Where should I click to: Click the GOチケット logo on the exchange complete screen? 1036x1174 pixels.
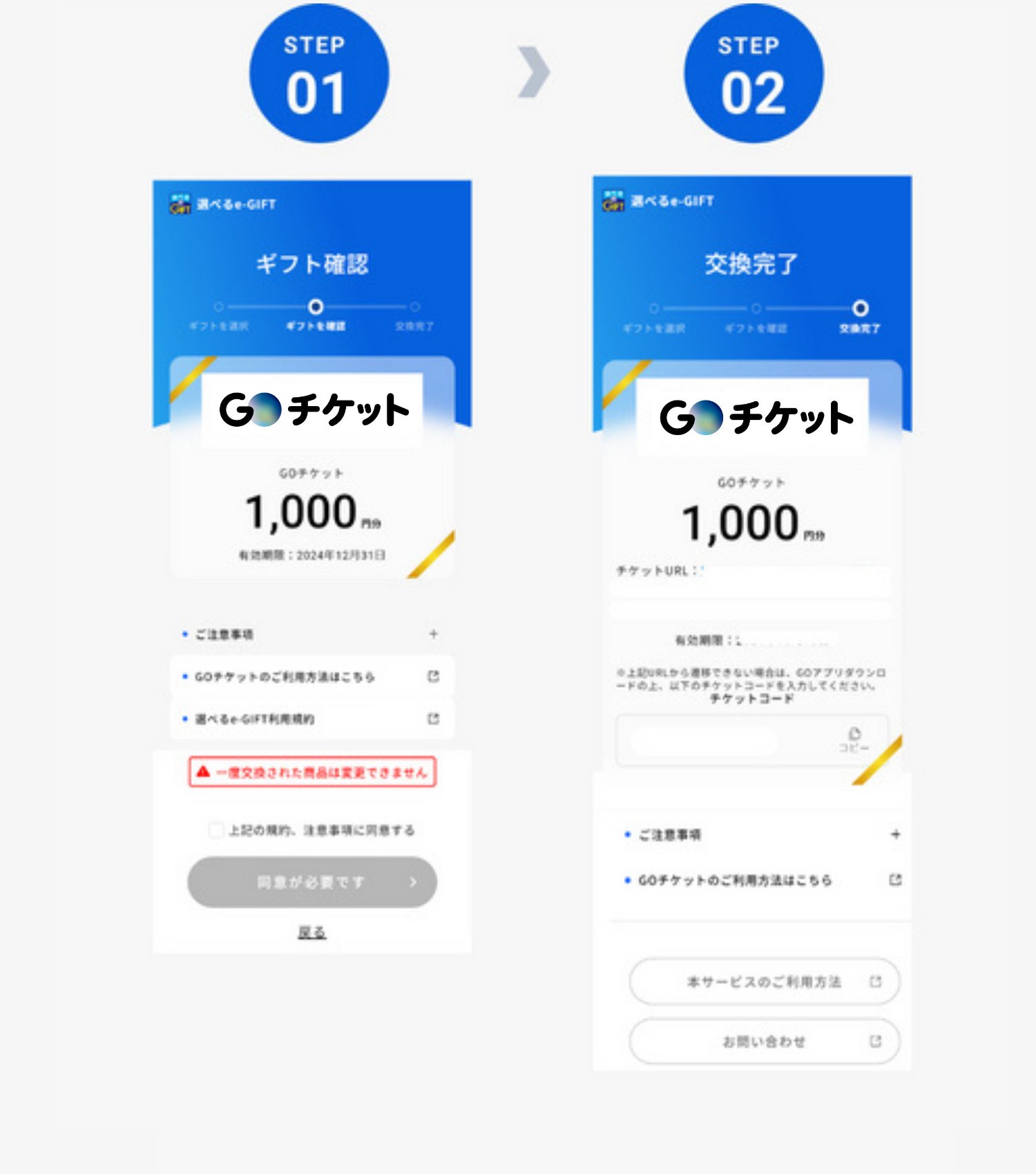click(x=754, y=419)
